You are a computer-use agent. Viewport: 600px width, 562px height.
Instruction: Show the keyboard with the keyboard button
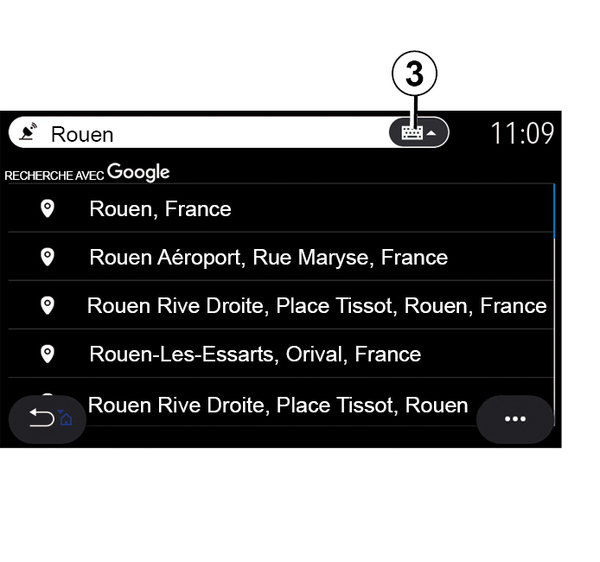coord(418,133)
